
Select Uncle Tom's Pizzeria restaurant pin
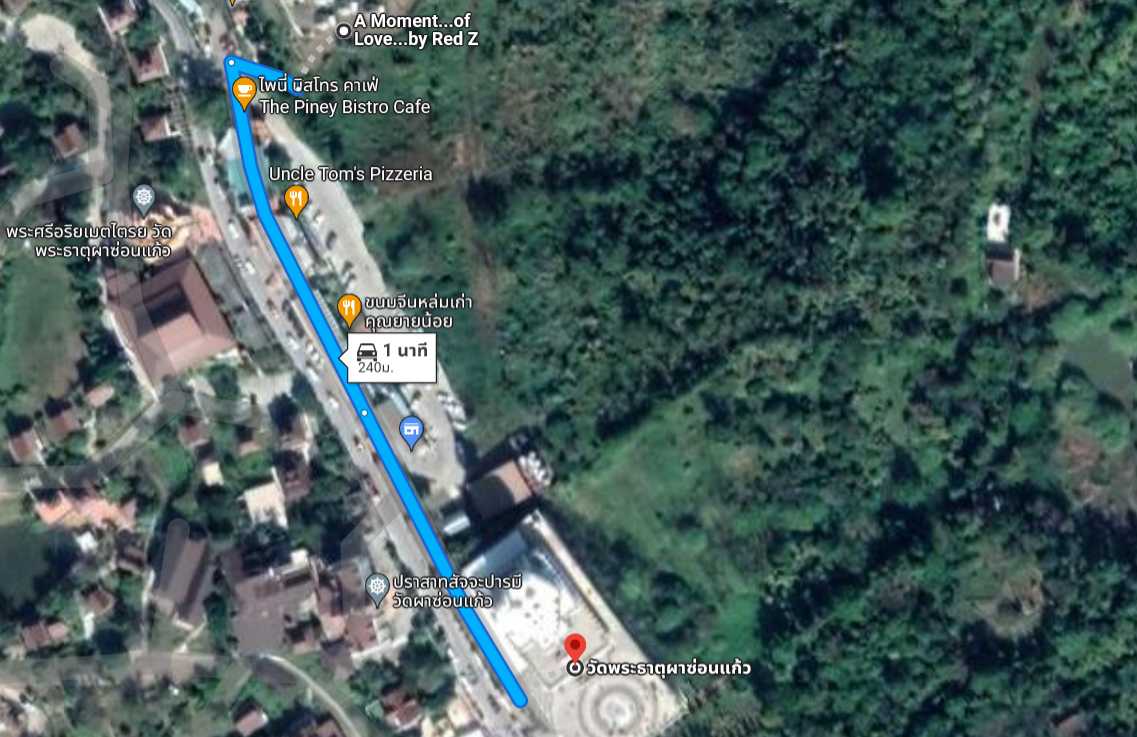[x=295, y=199]
